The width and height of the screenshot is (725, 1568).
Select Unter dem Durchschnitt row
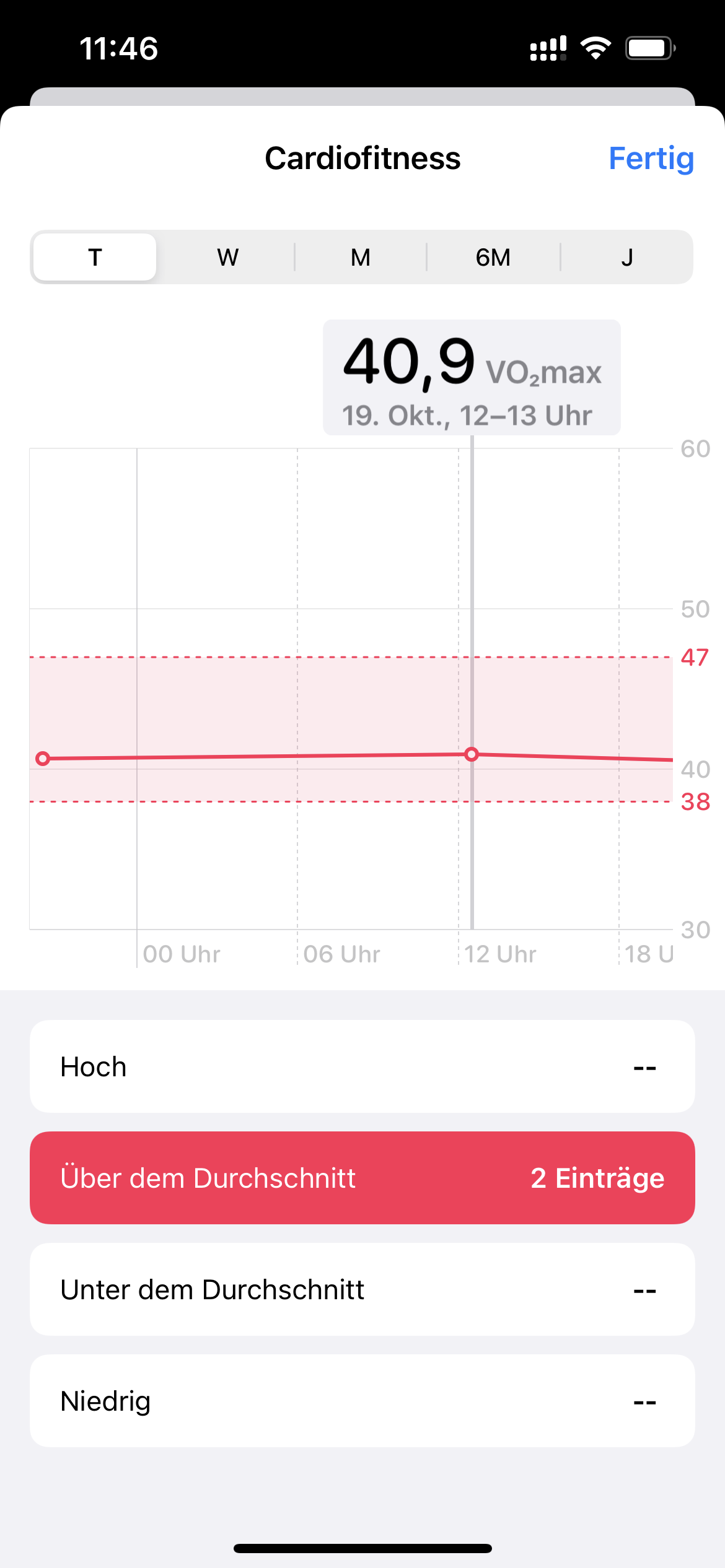362,1289
